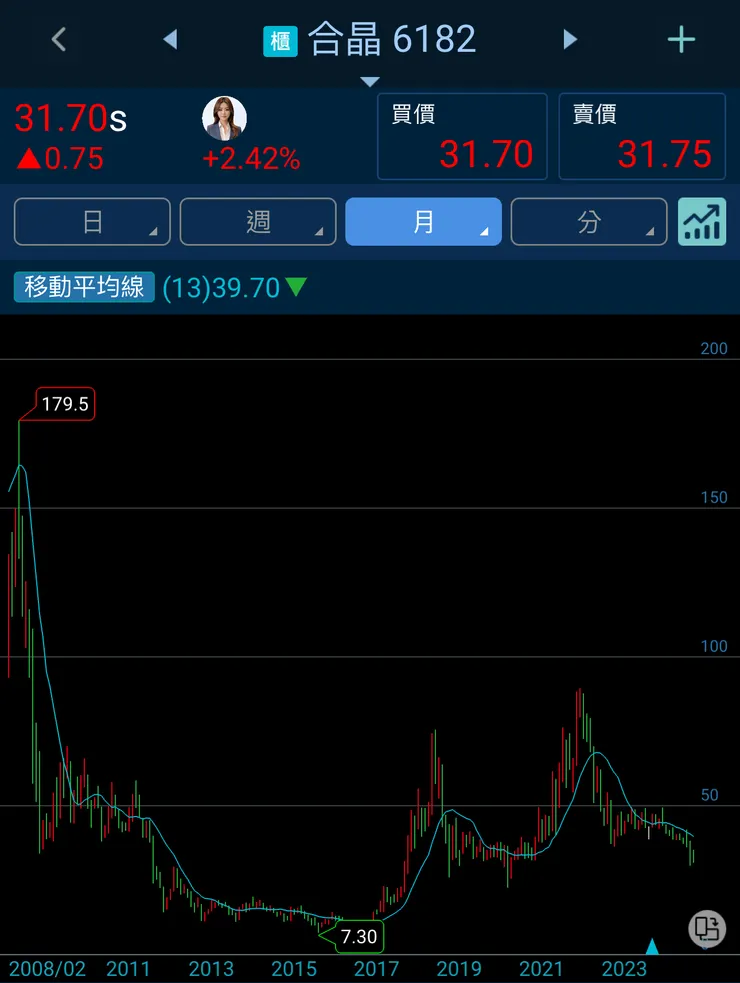
Task: Tap the advisor avatar photo
Action: coord(224,118)
